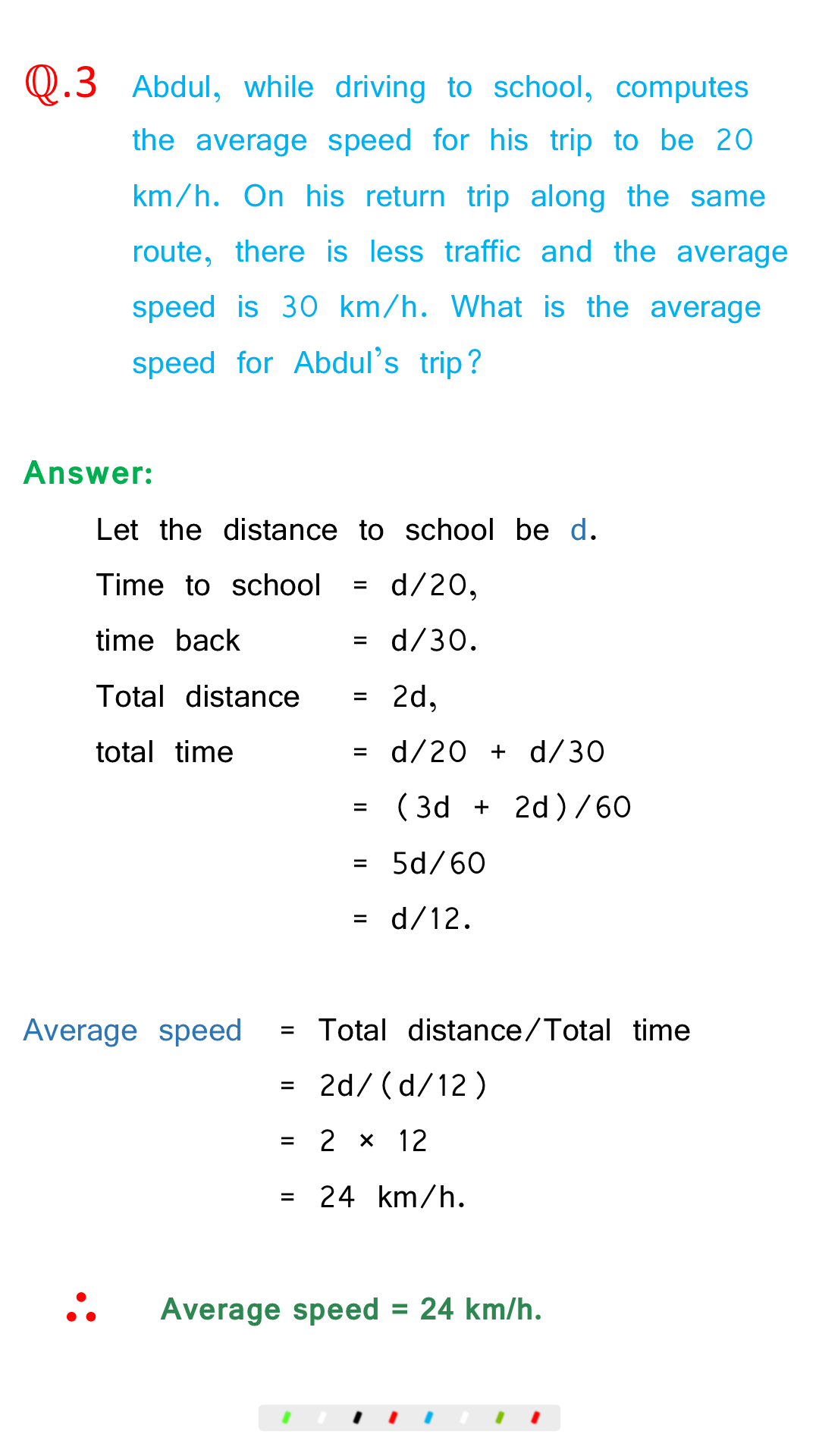Select the blue page marker
Screen dimensions: 819x1456
[428, 1417]
